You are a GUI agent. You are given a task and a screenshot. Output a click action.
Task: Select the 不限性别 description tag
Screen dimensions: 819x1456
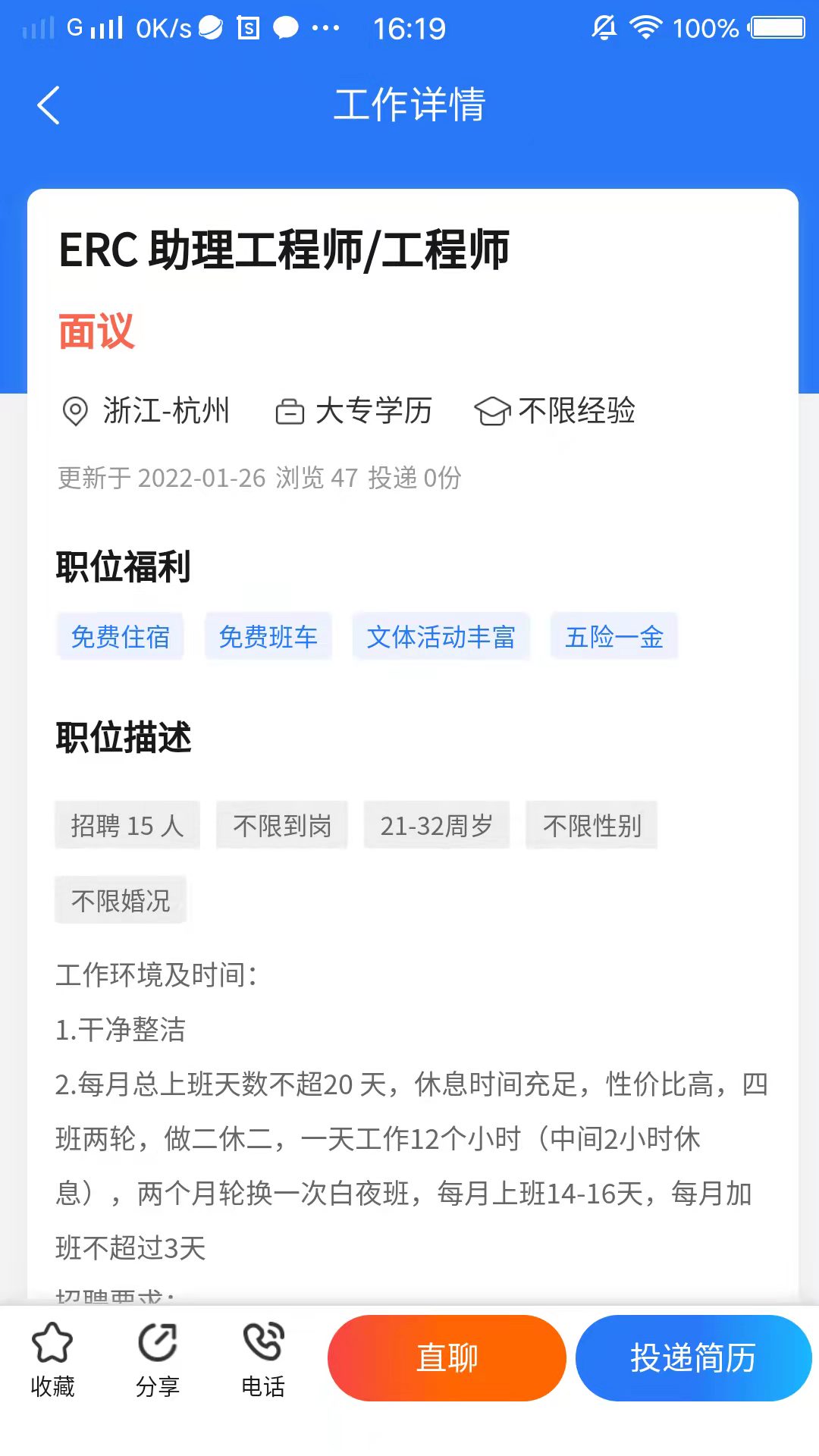pyautogui.click(x=591, y=826)
